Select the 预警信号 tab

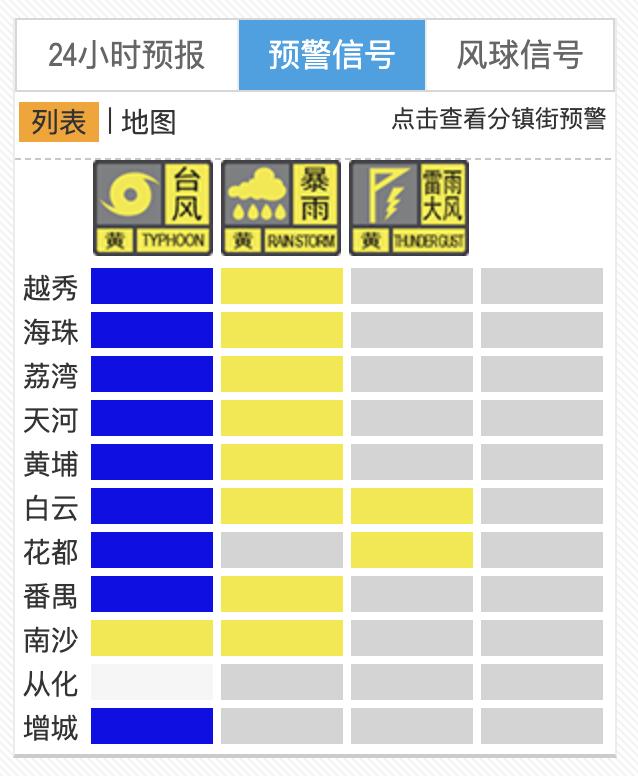(x=332, y=55)
